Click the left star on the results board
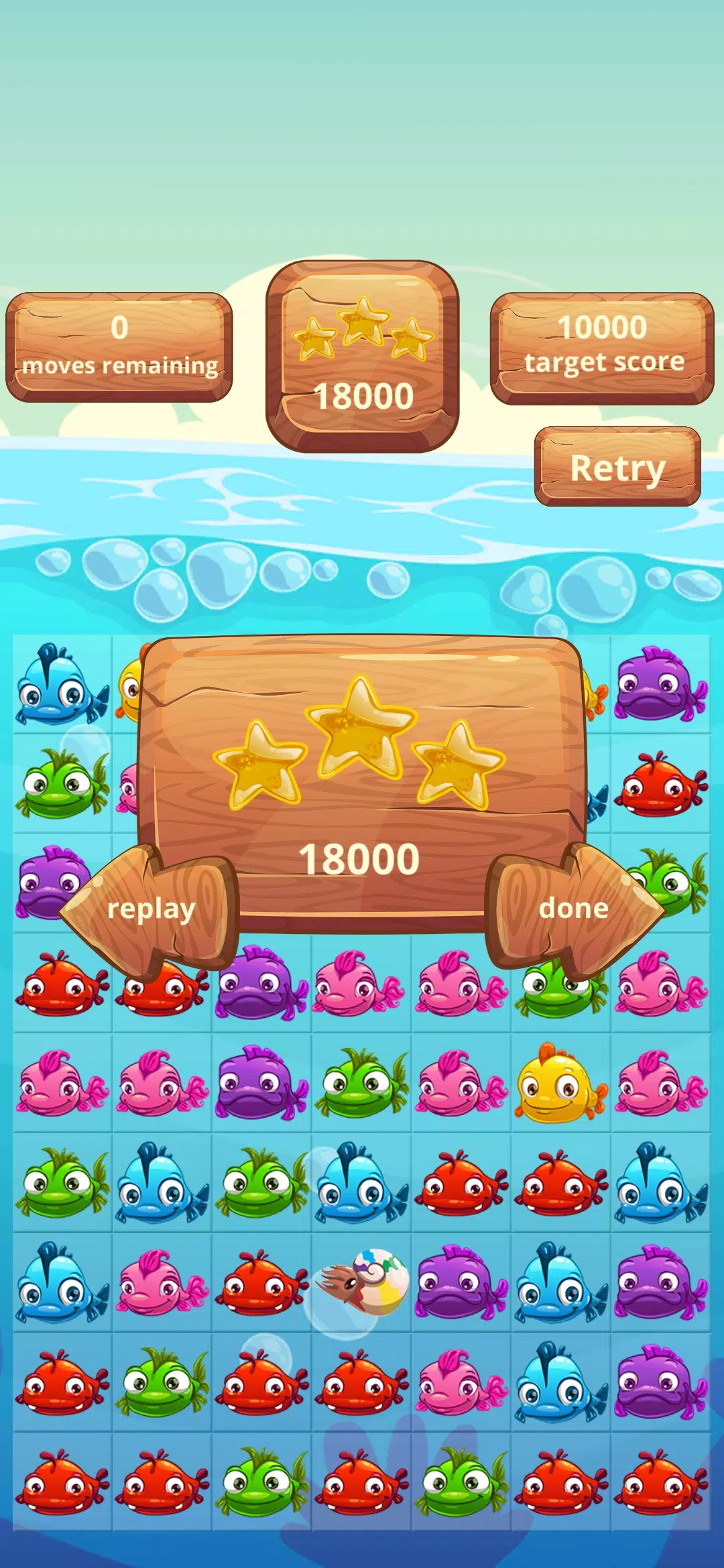The height and width of the screenshot is (1568, 724). (261, 771)
